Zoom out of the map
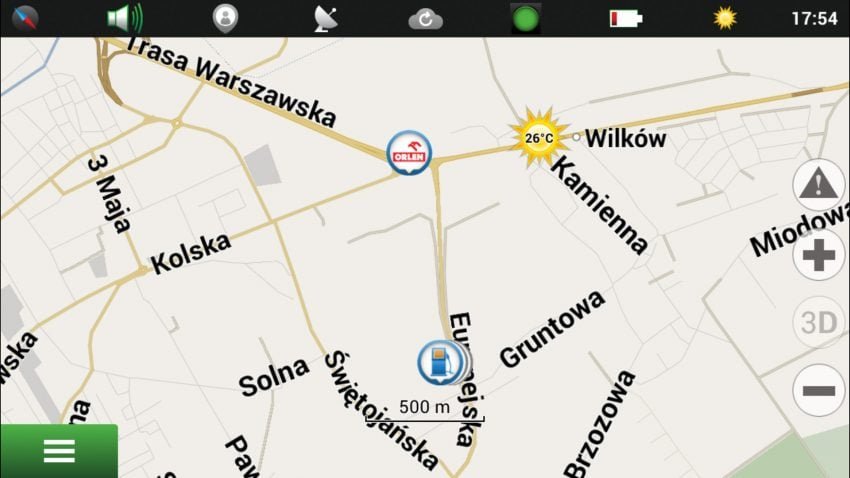Viewport: 850px width, 478px height. pyautogui.click(x=818, y=390)
